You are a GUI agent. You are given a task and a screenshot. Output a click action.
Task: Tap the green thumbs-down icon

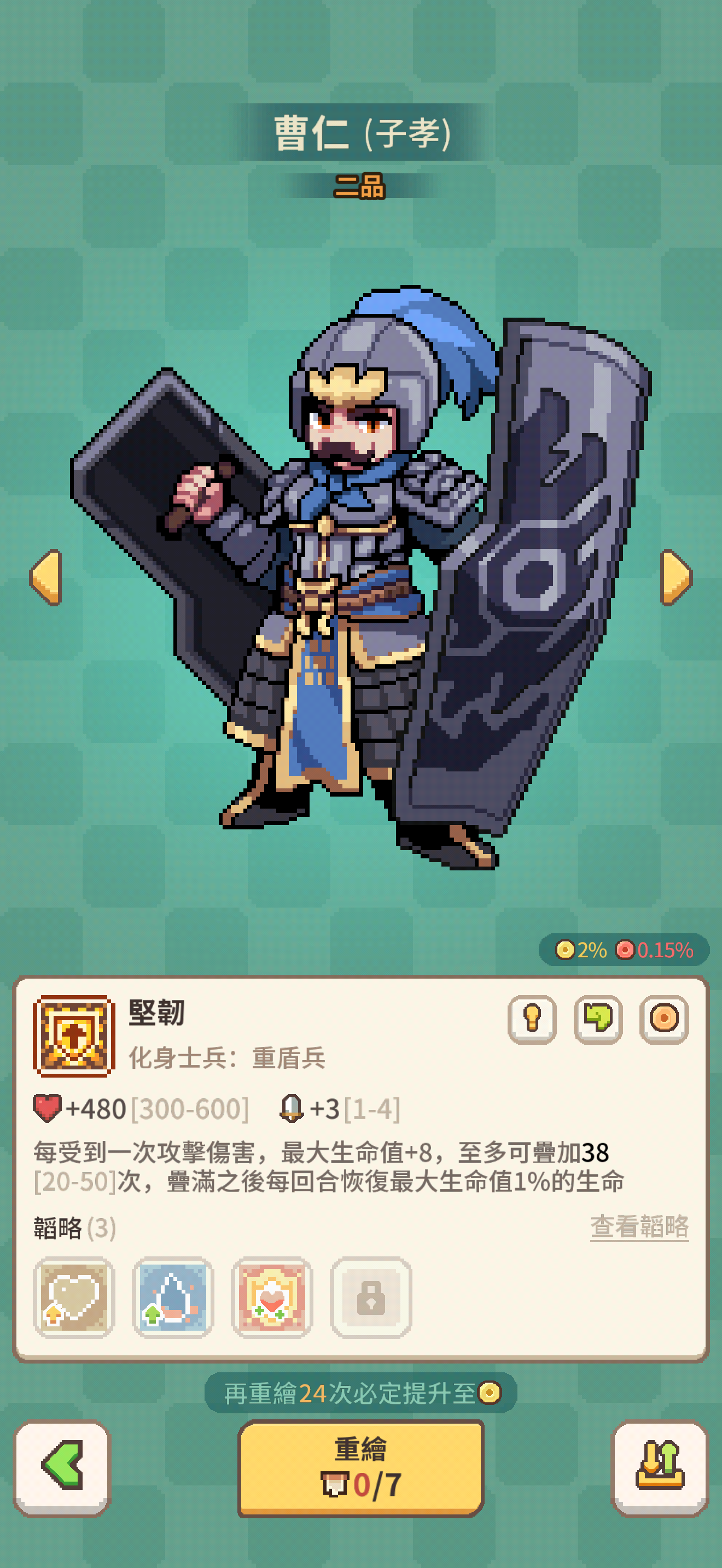598,1019
